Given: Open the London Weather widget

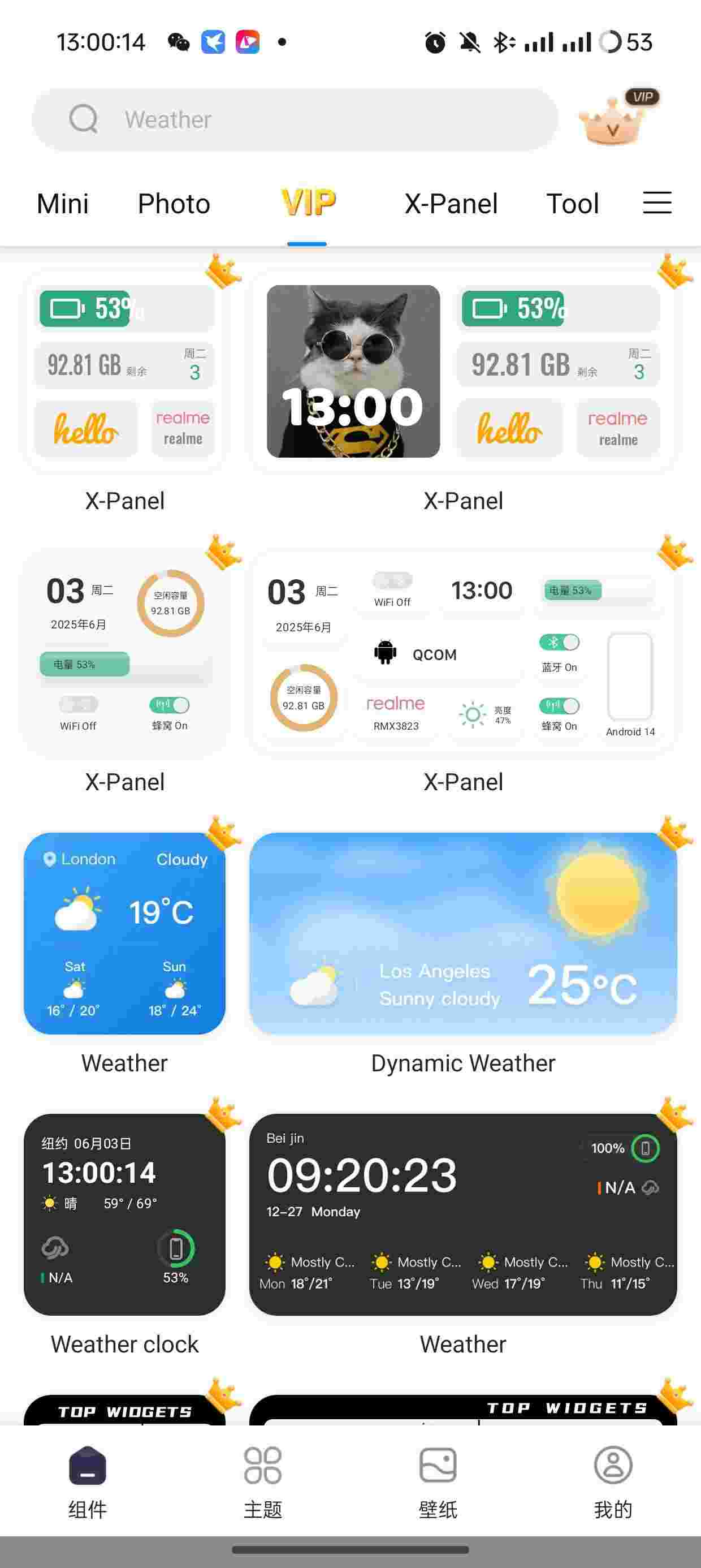Looking at the screenshot, I should (125, 933).
